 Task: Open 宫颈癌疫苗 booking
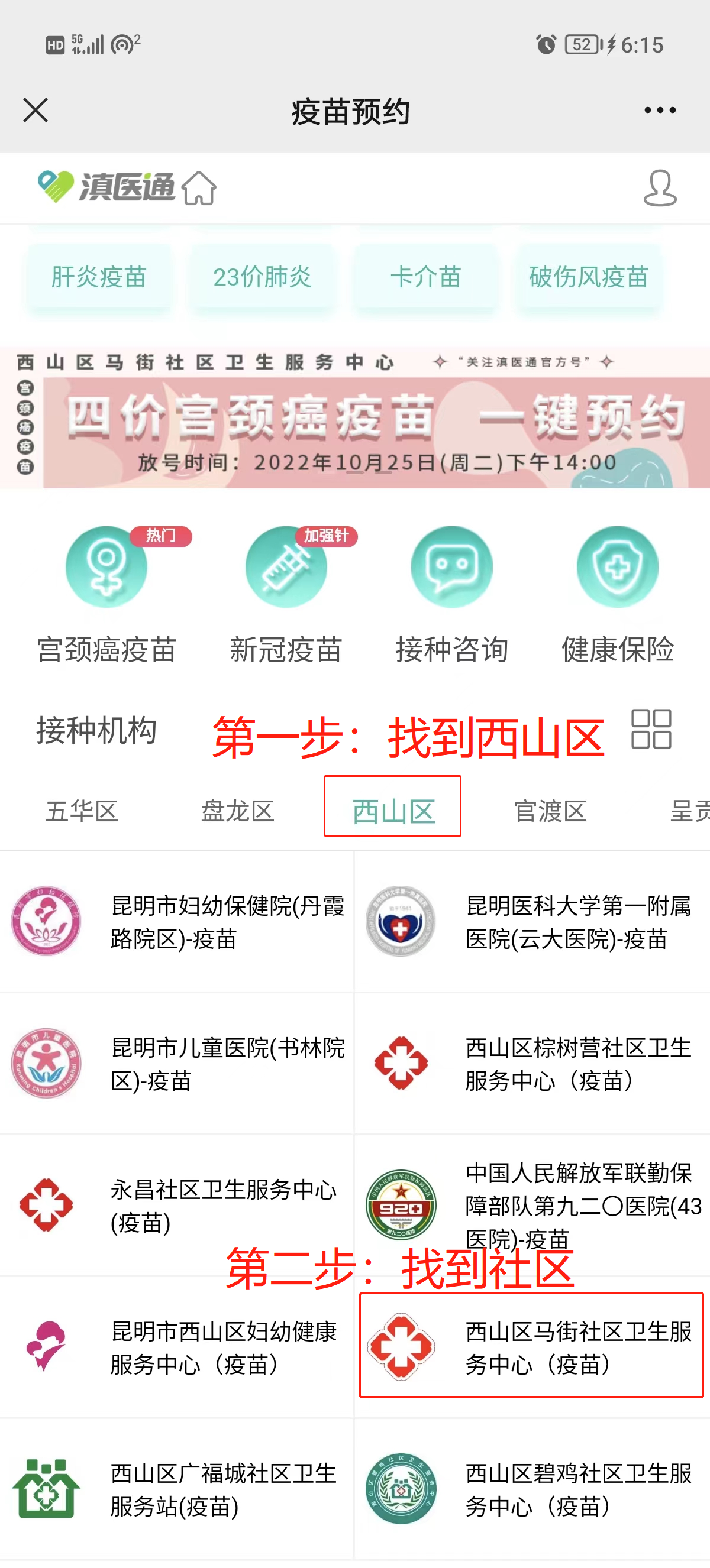[x=106, y=594]
